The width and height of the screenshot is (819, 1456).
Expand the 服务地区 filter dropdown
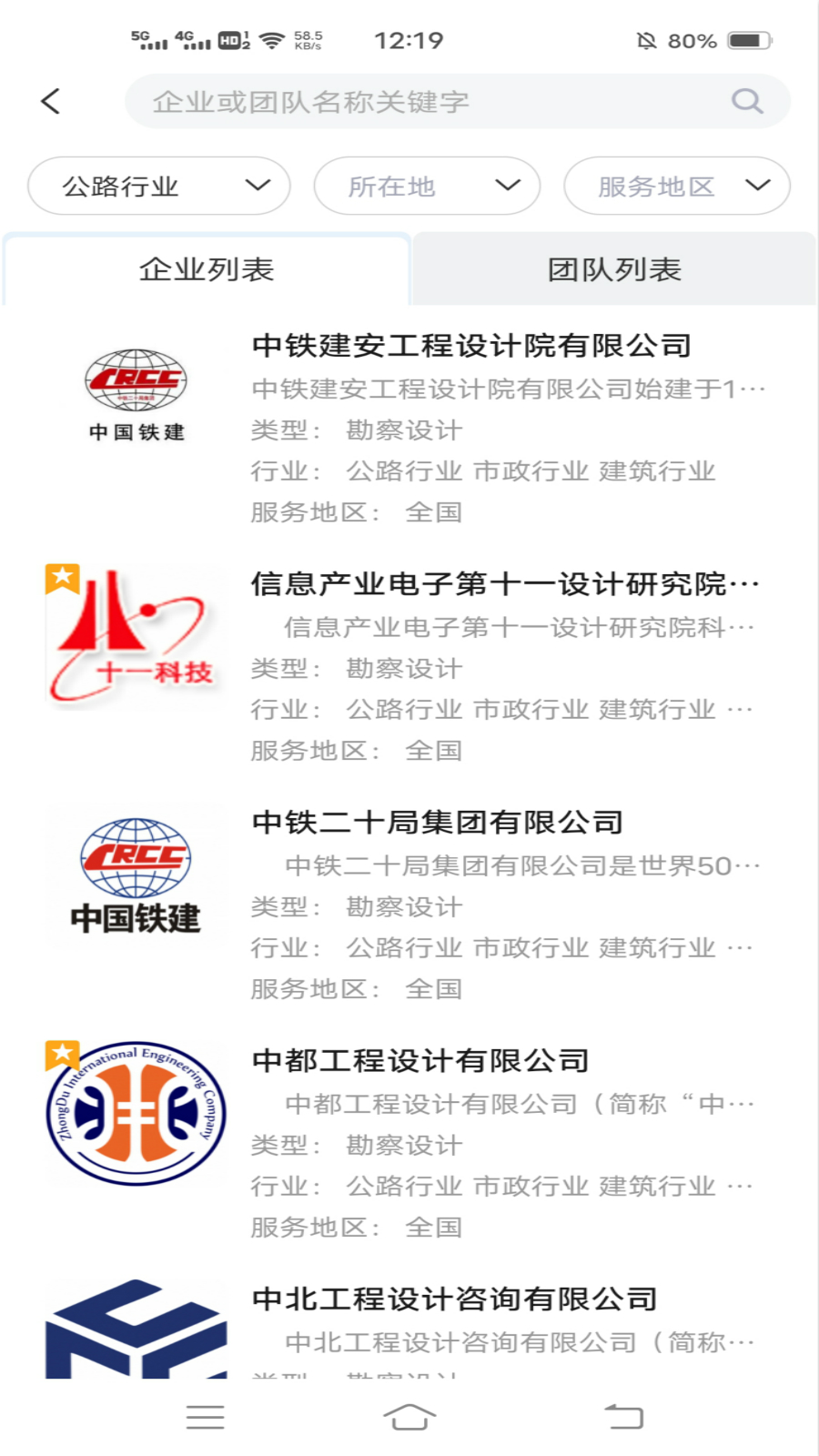point(676,187)
